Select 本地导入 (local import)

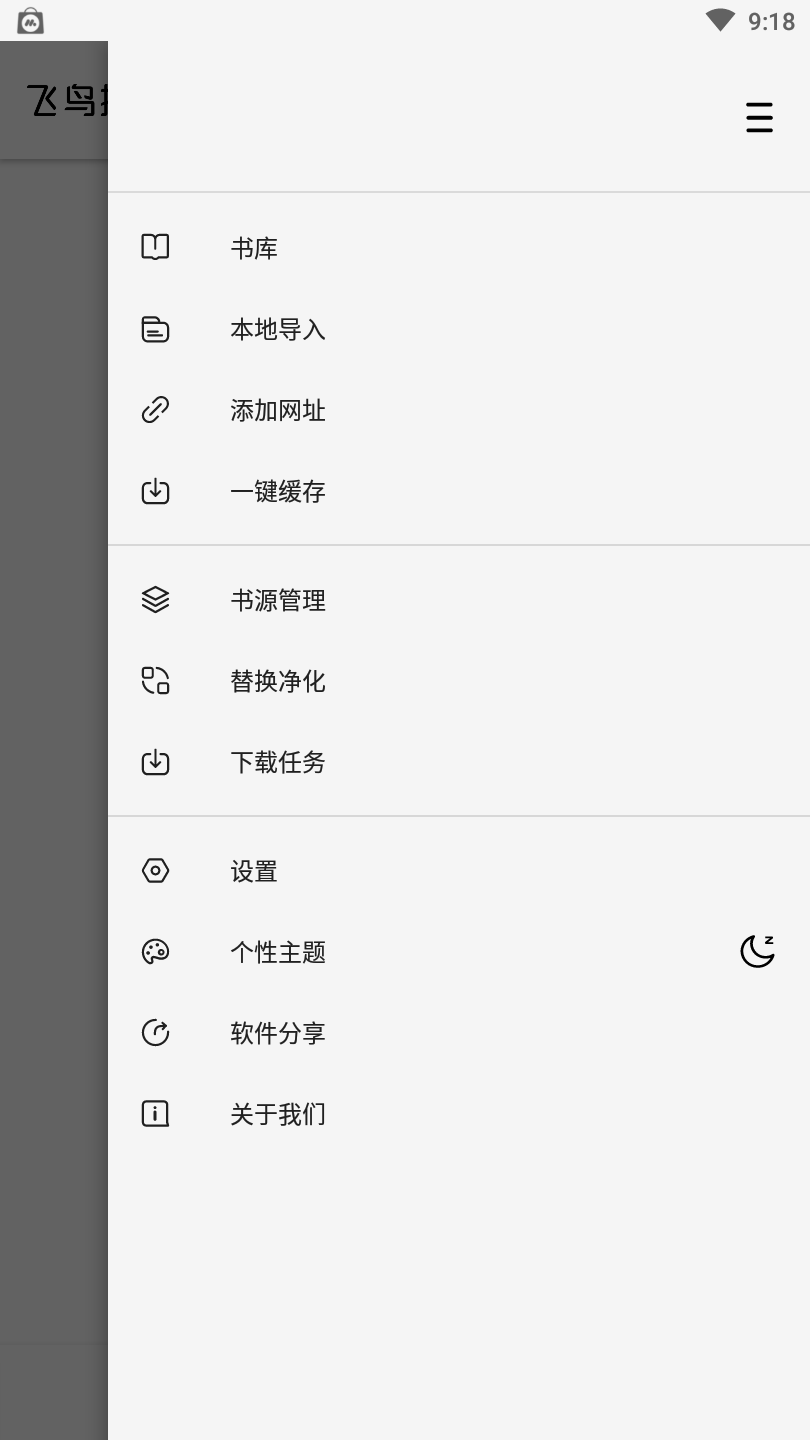click(277, 329)
